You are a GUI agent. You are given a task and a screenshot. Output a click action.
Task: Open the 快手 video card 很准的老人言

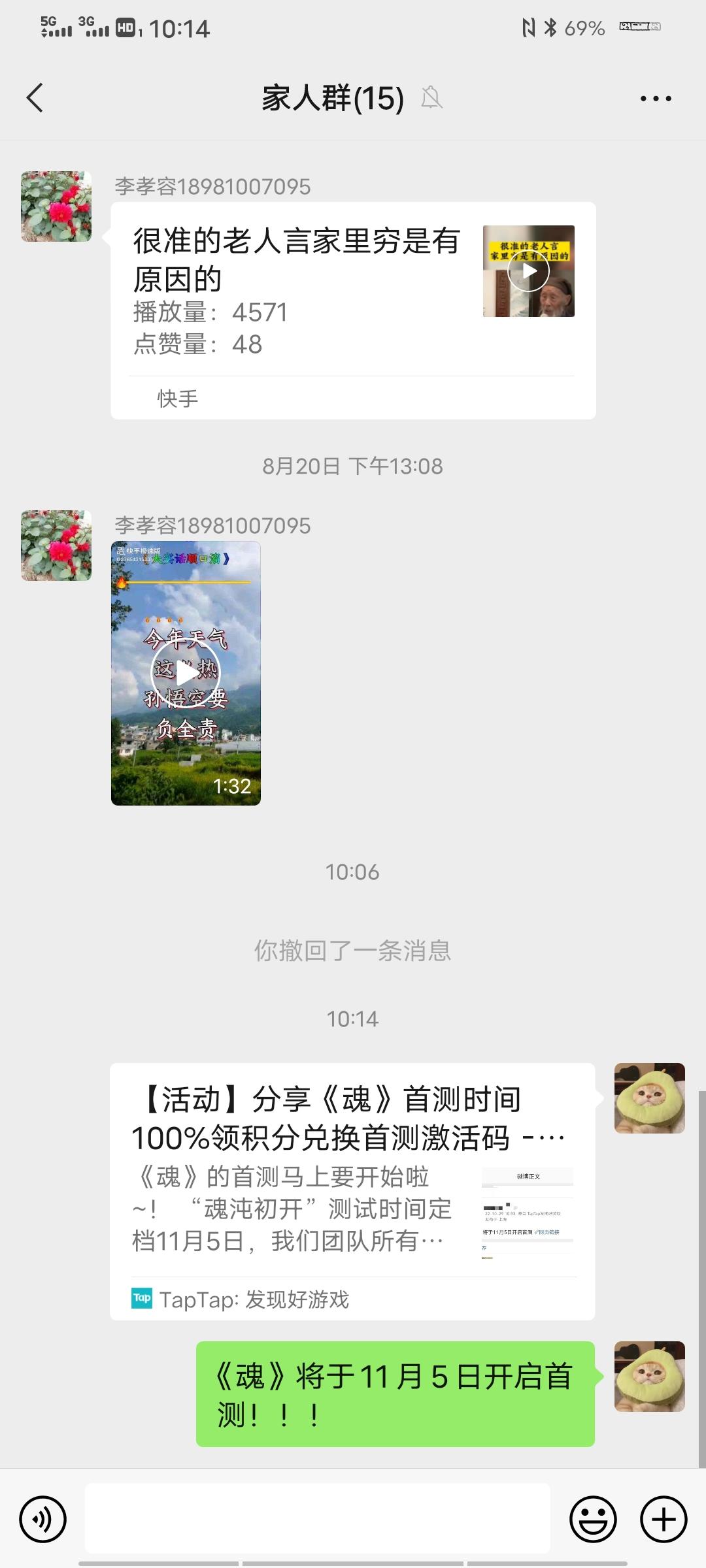353,310
